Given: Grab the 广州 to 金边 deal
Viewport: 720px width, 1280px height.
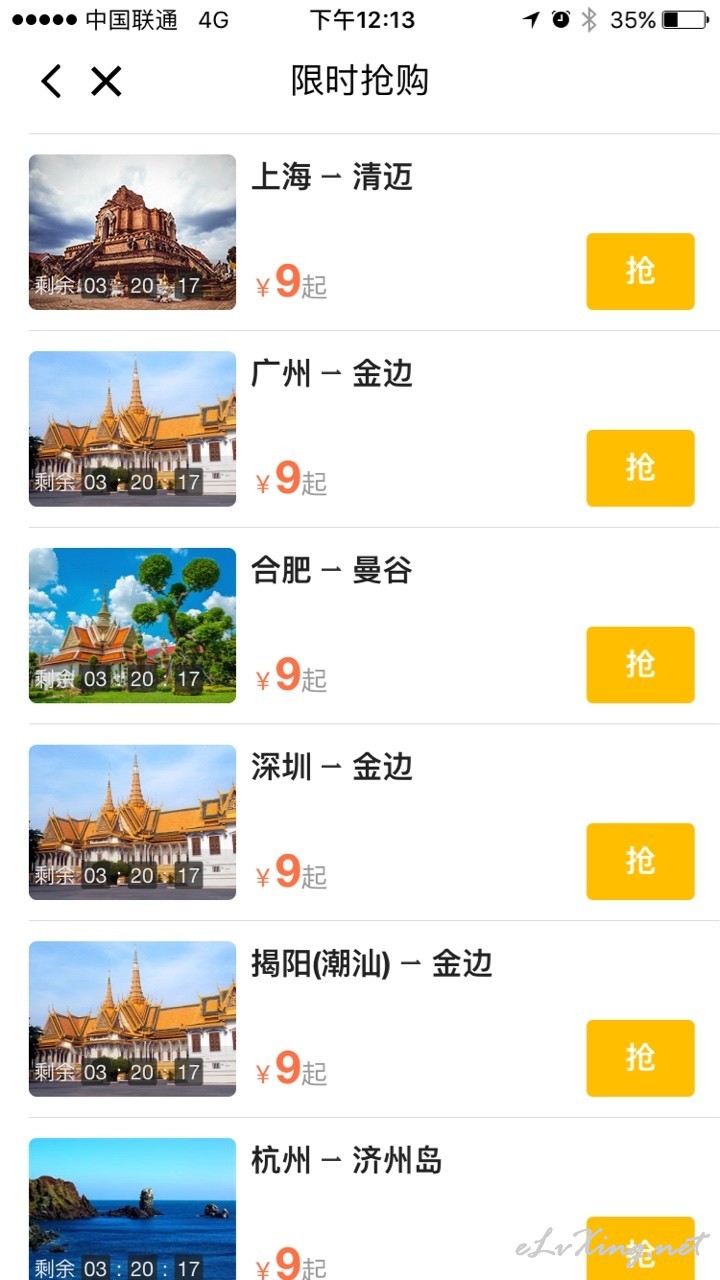Looking at the screenshot, I should [x=640, y=468].
